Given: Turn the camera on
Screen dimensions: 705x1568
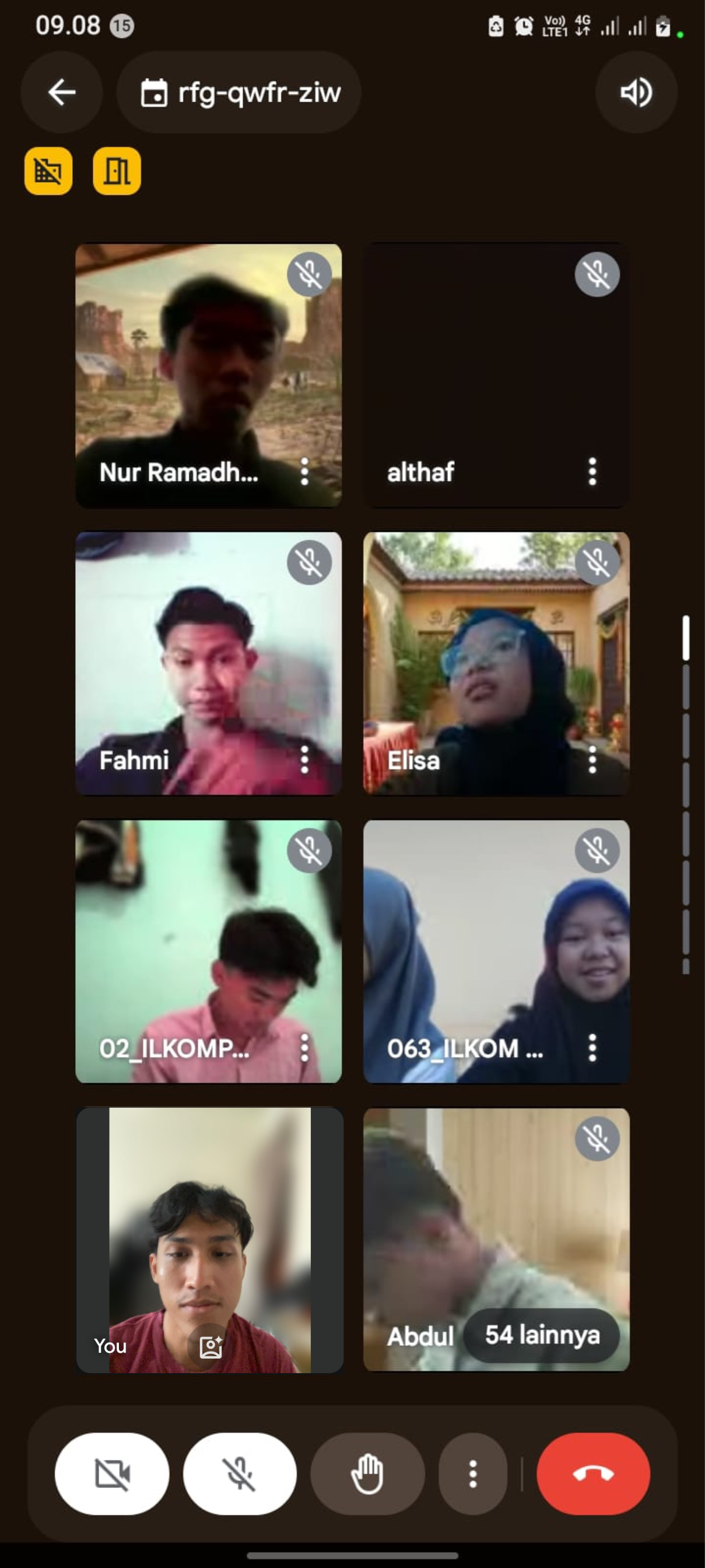Looking at the screenshot, I should (x=112, y=1473).
